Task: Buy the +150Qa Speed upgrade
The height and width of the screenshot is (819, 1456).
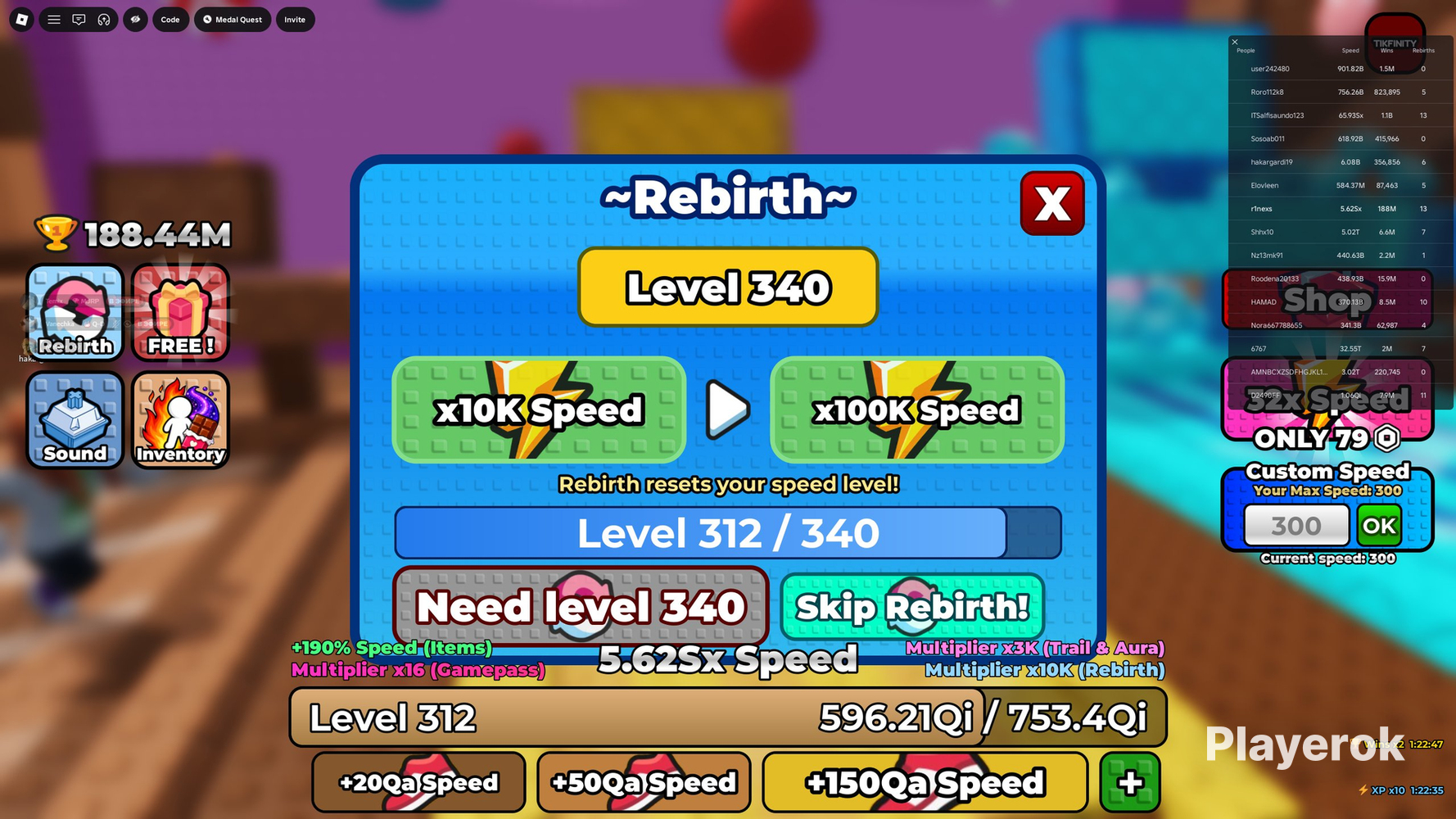Action: coord(925,782)
